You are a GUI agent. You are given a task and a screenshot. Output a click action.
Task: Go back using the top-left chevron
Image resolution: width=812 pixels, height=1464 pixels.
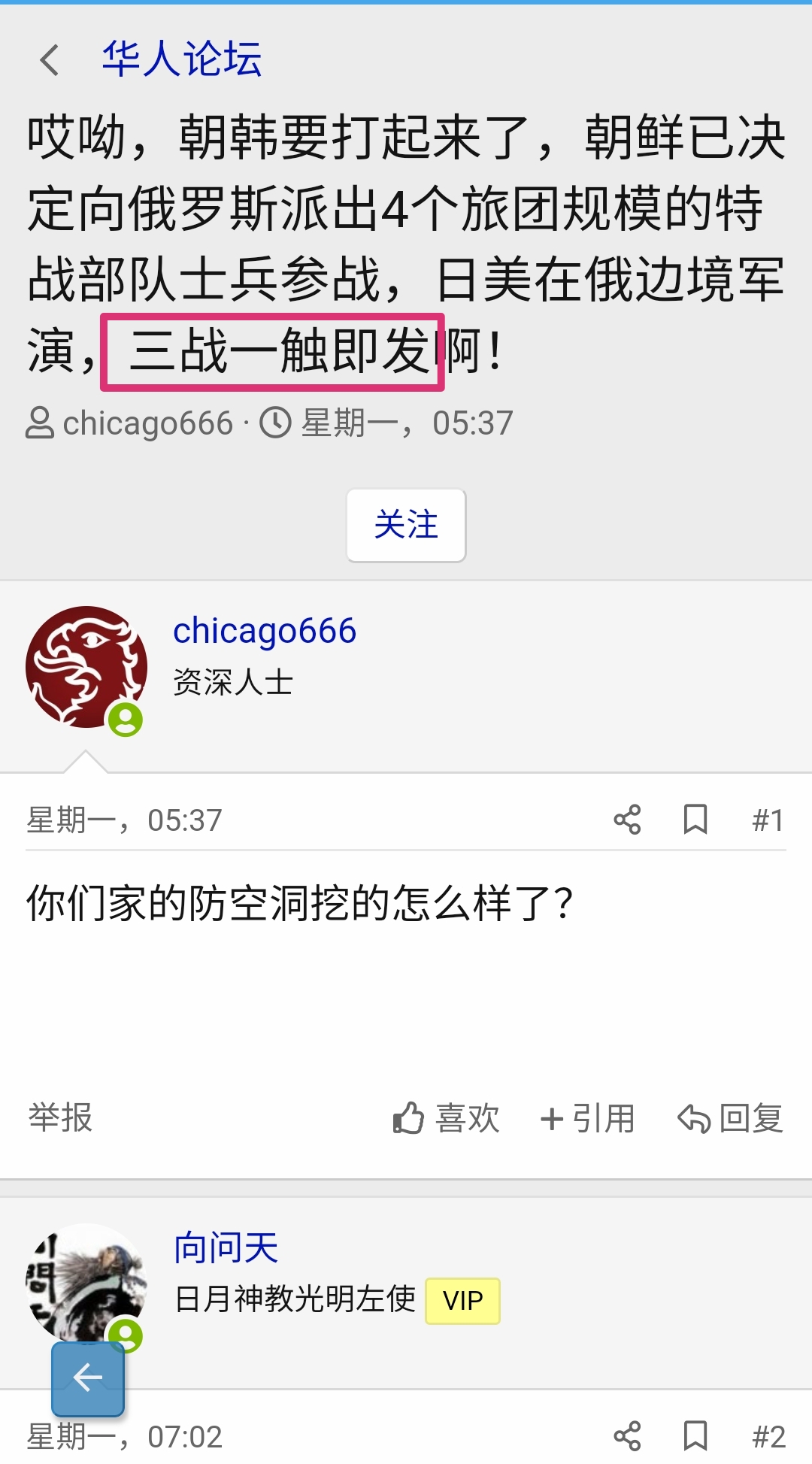click(50, 60)
